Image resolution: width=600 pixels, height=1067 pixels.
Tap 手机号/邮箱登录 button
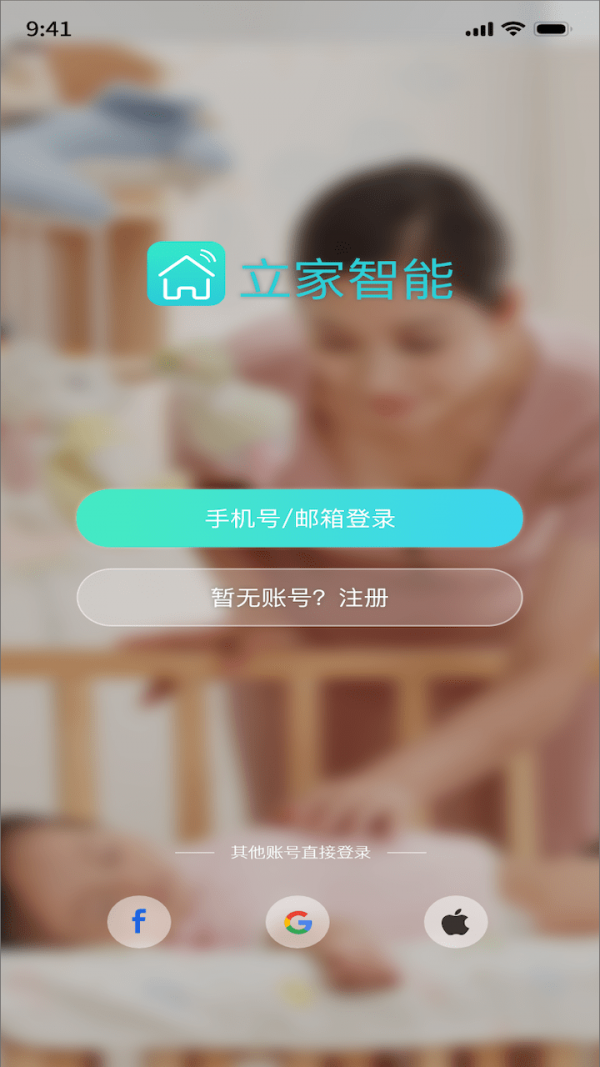click(299, 518)
